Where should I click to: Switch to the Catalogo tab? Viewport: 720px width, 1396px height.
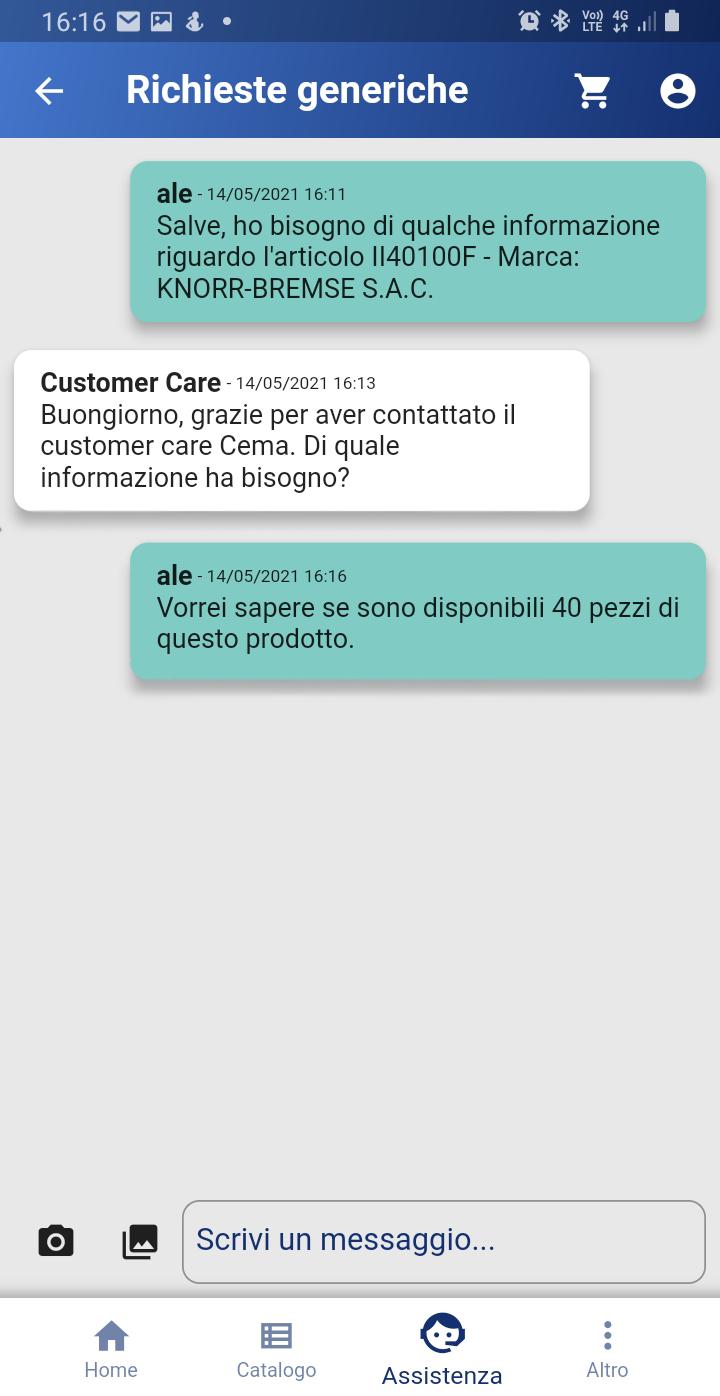(x=276, y=1349)
